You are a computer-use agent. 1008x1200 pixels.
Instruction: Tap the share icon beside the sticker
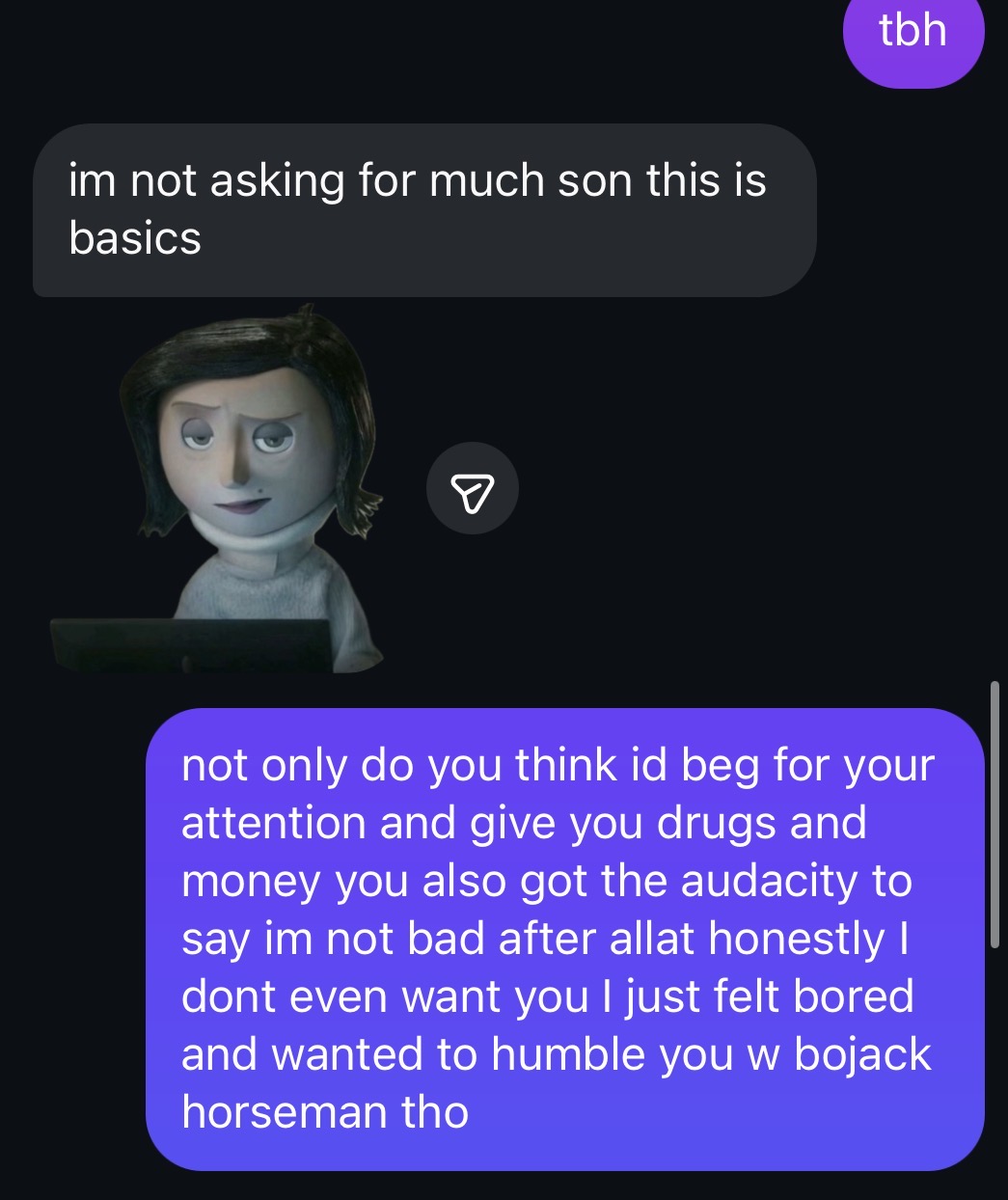click(472, 490)
